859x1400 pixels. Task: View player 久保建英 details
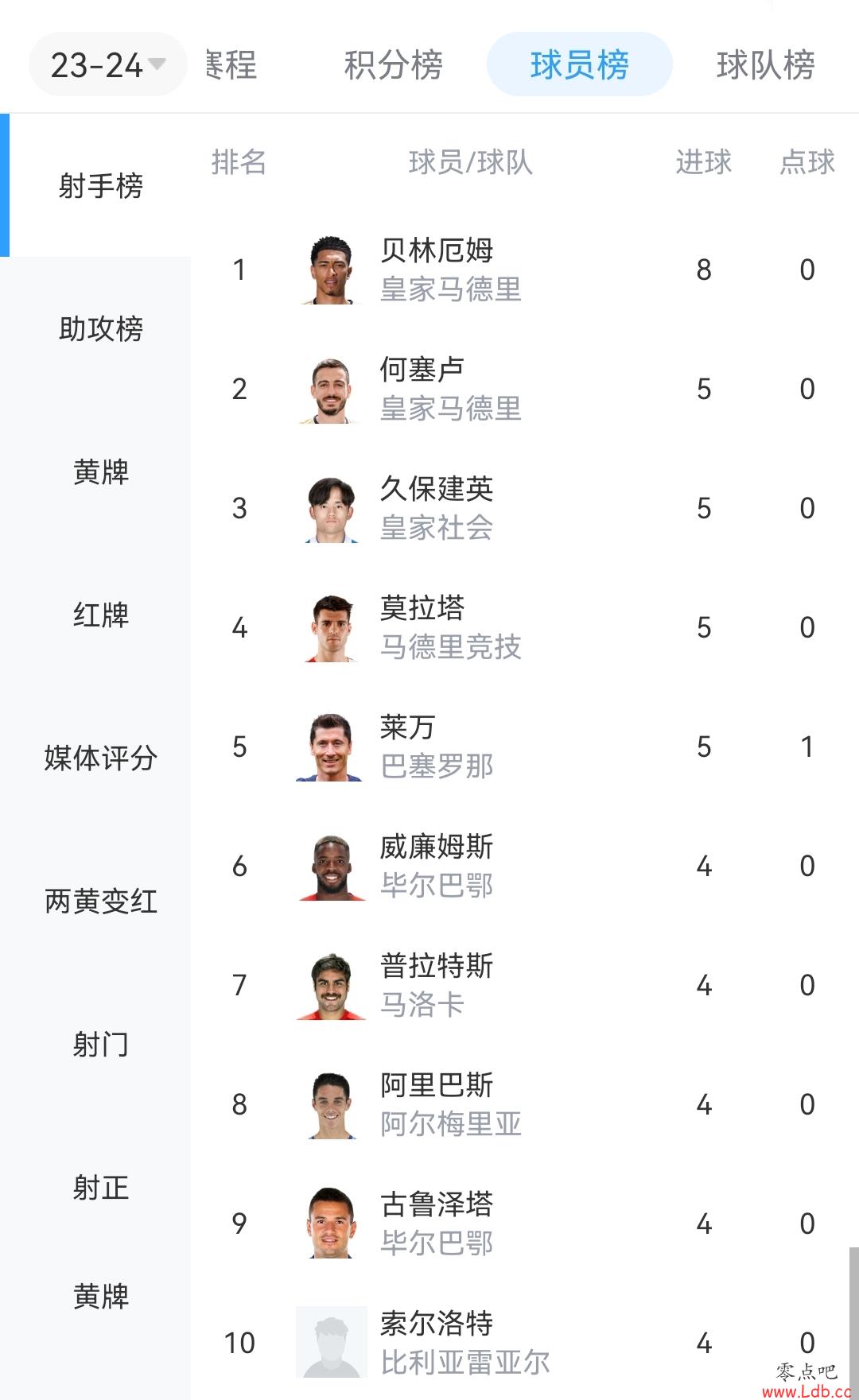point(525,508)
